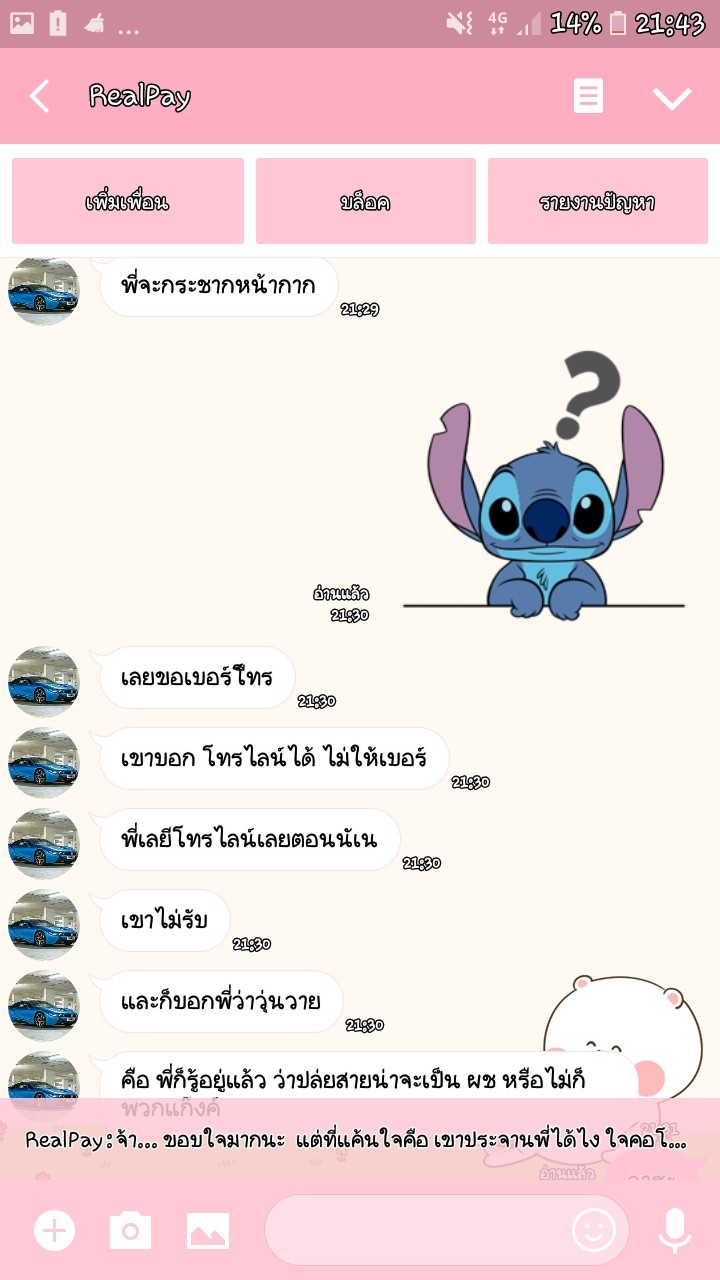
Task: Open the emoji sticker picker
Action: coord(594,1230)
